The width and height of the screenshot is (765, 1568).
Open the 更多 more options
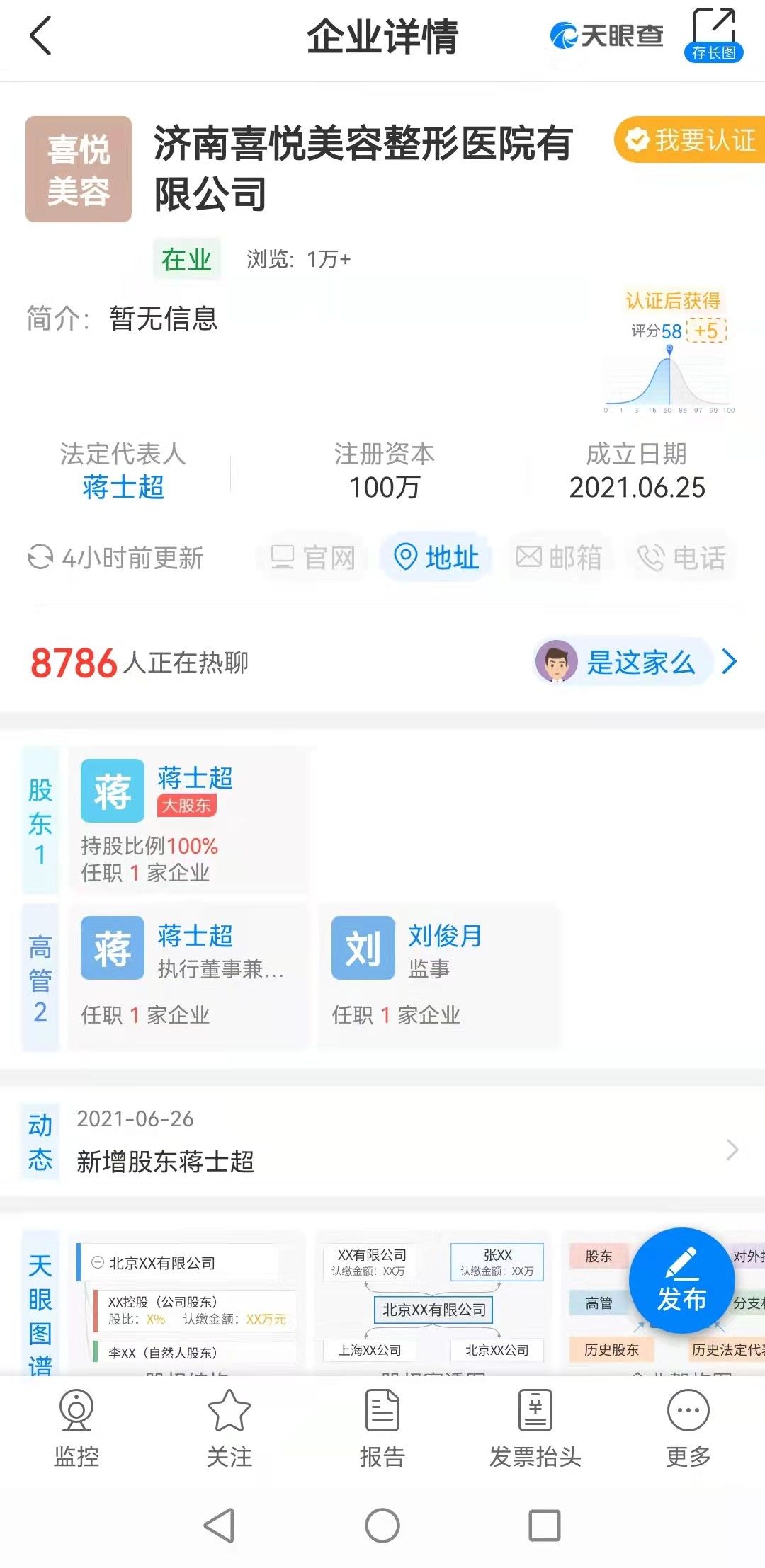(688, 1429)
